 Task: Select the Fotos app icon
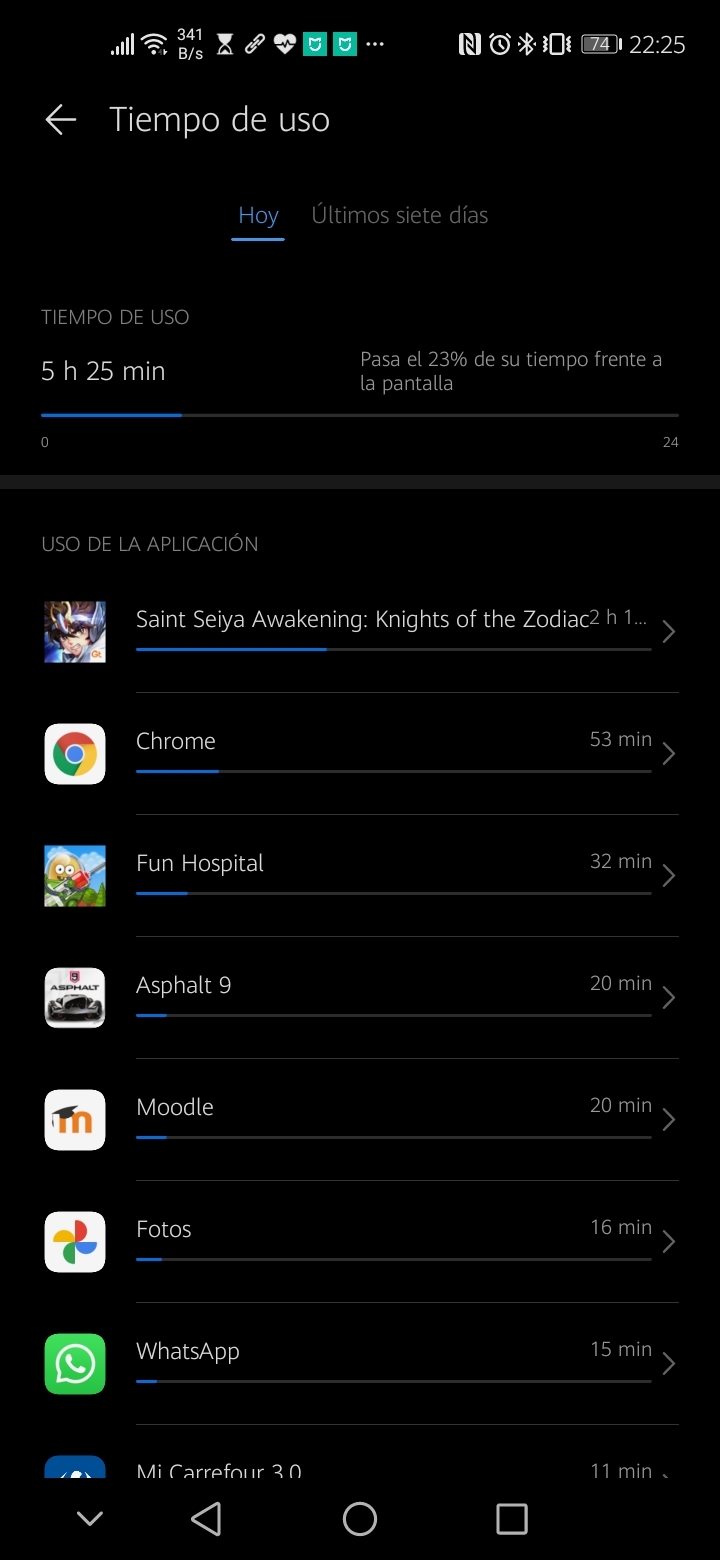point(74,1241)
